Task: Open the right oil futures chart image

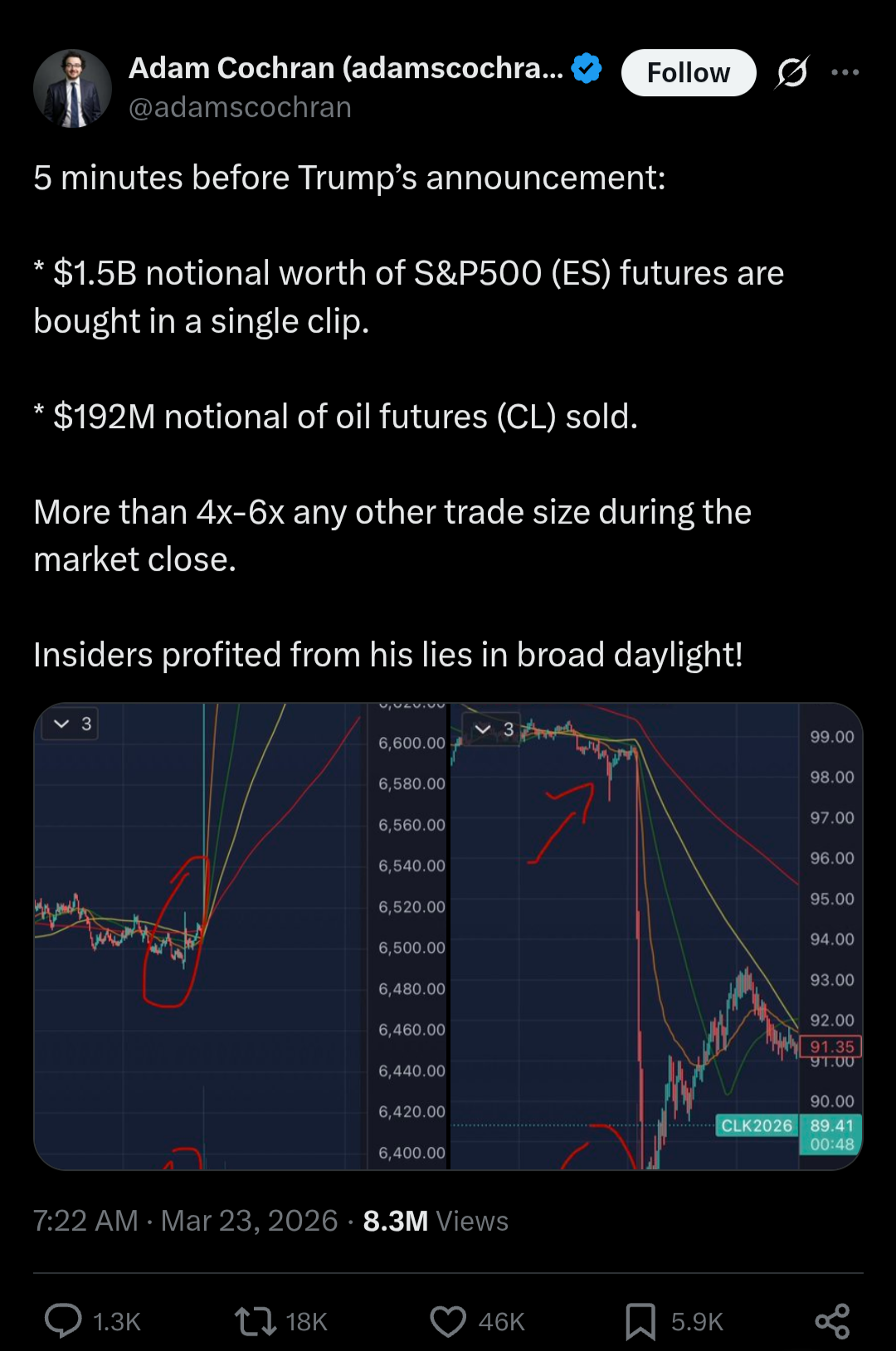Action: click(x=655, y=936)
